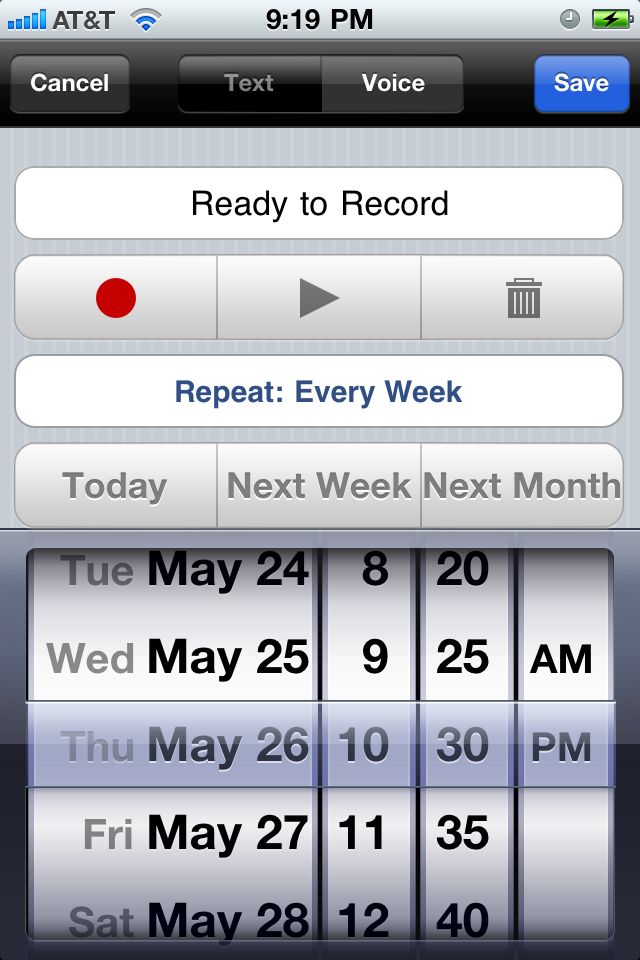Choose minute 35 in the time picker
This screenshot has height=960, width=640.
coord(462,833)
